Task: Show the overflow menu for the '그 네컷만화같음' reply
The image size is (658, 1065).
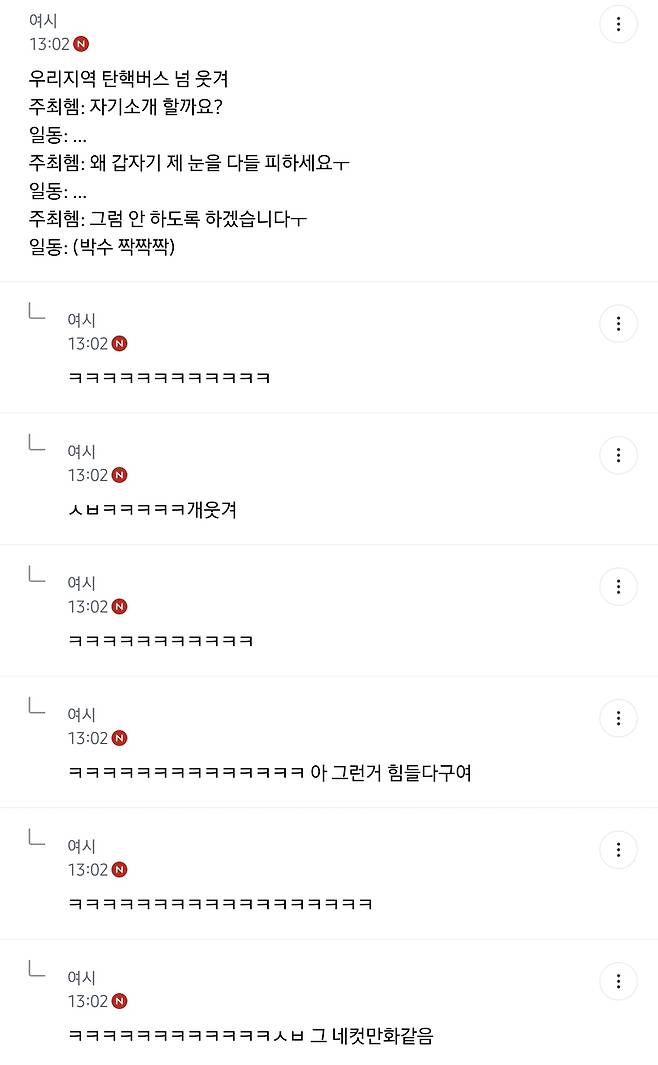Action: click(x=618, y=981)
